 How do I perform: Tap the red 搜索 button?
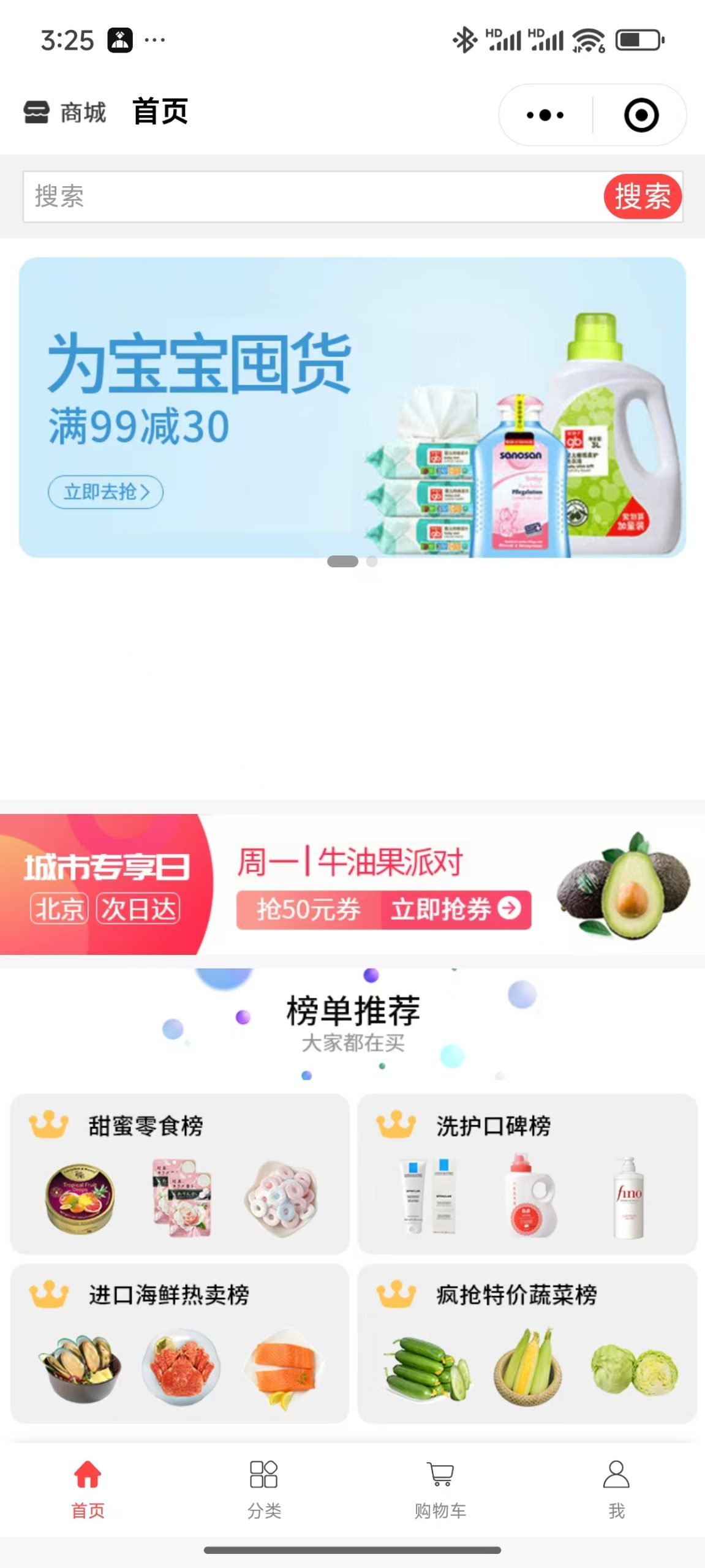pyautogui.click(x=642, y=197)
